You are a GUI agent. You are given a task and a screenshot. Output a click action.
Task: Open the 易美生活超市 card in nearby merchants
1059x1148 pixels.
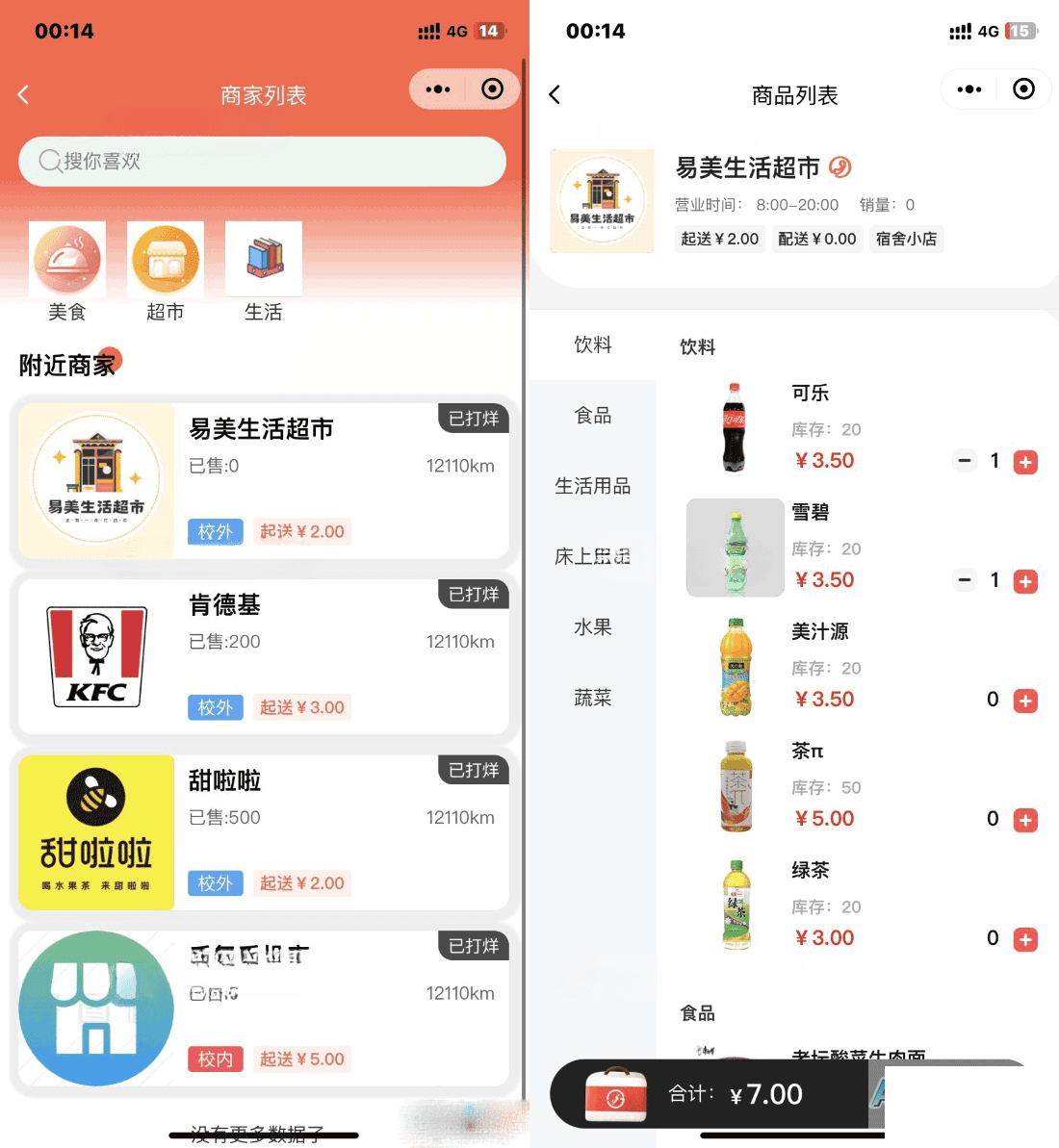[x=262, y=480]
